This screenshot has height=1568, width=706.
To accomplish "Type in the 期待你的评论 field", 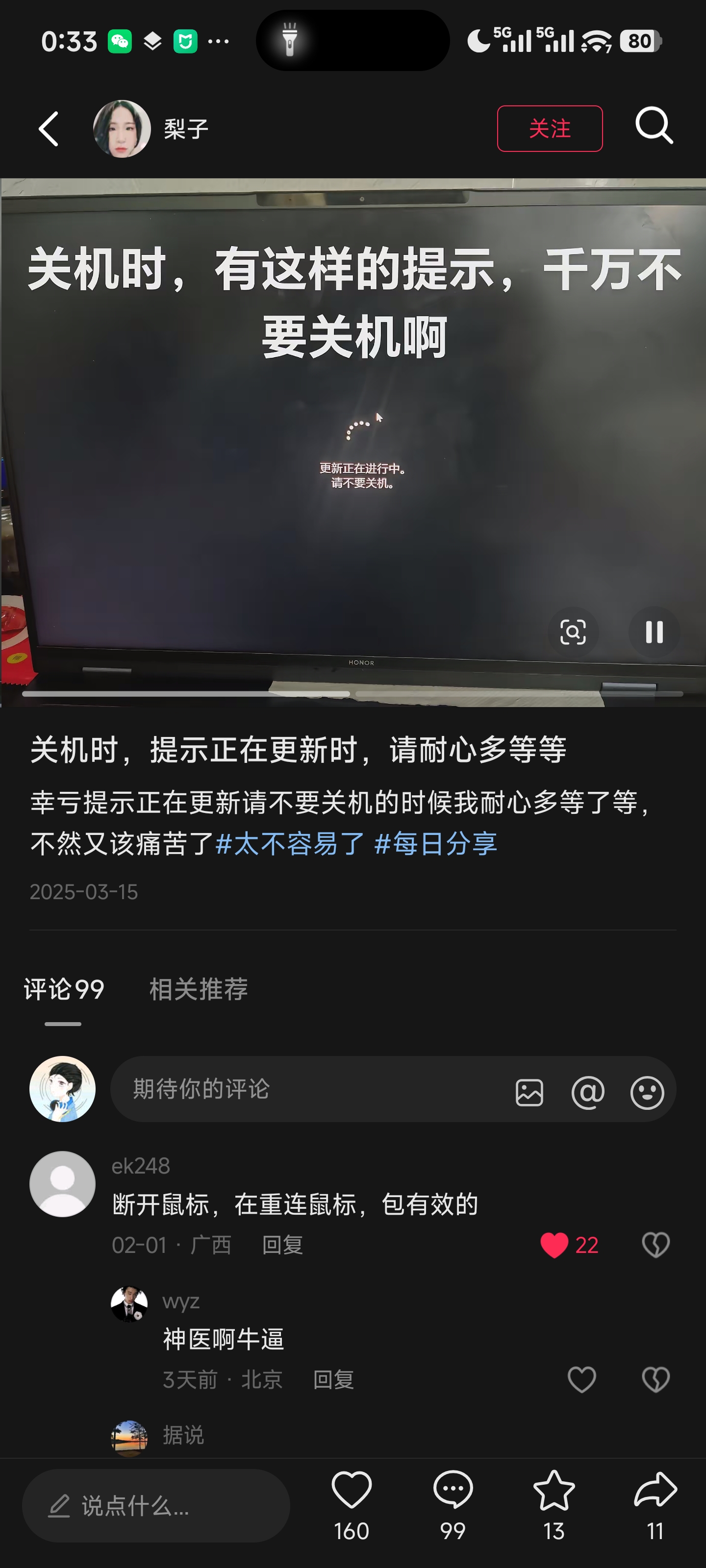I will 304,1089.
